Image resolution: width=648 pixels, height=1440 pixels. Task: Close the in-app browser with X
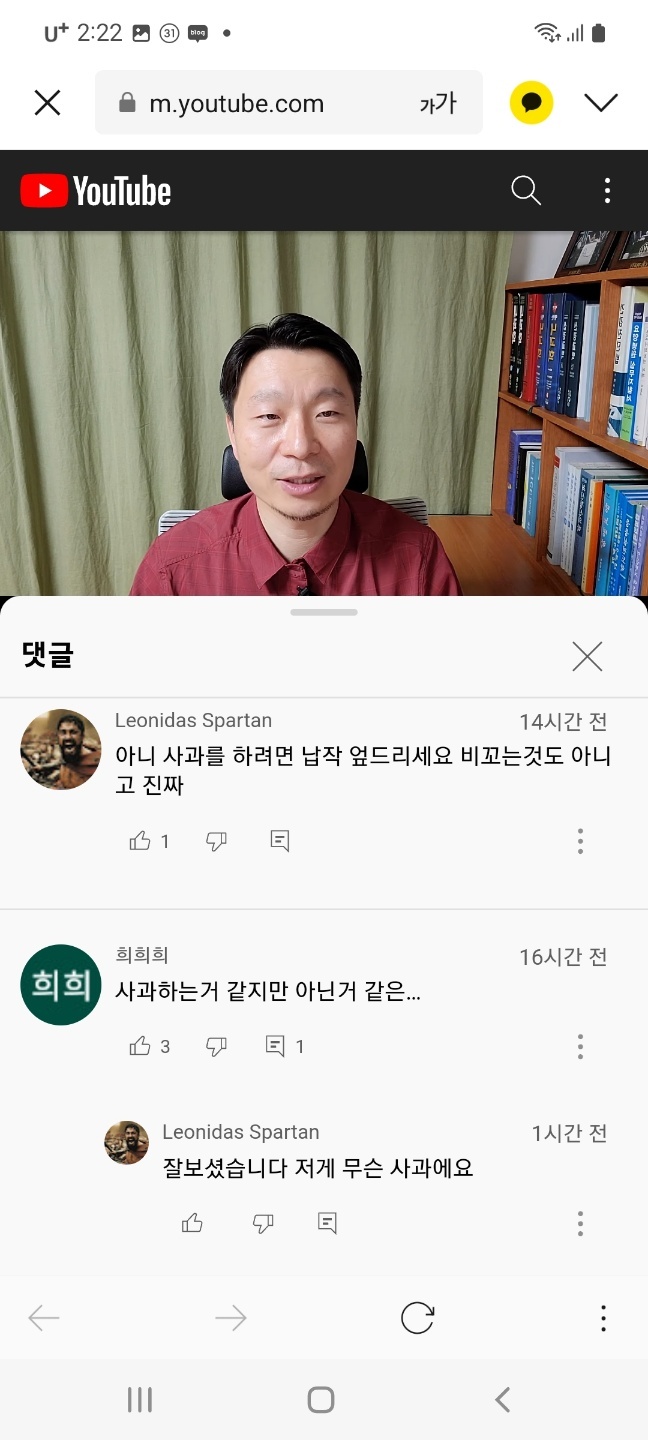pos(47,102)
